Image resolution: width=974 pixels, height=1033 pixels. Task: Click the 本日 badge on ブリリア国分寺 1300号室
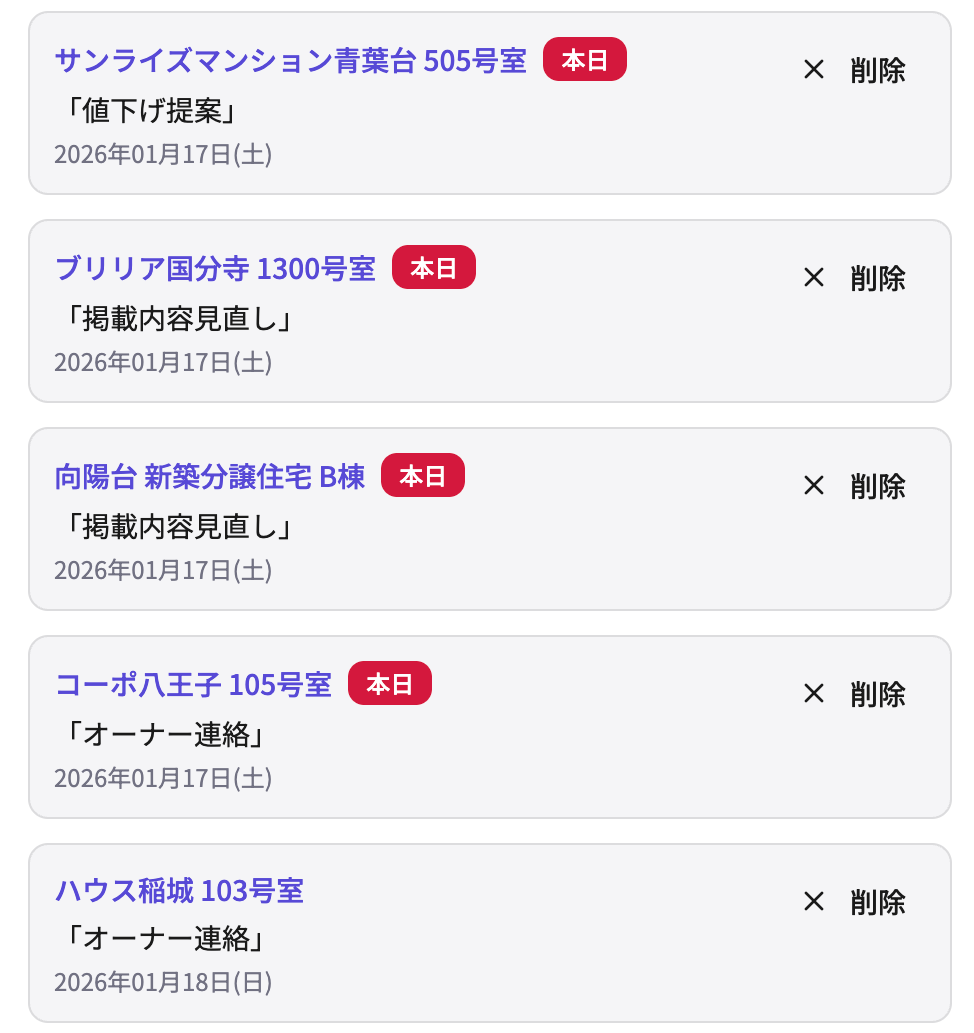tap(434, 267)
